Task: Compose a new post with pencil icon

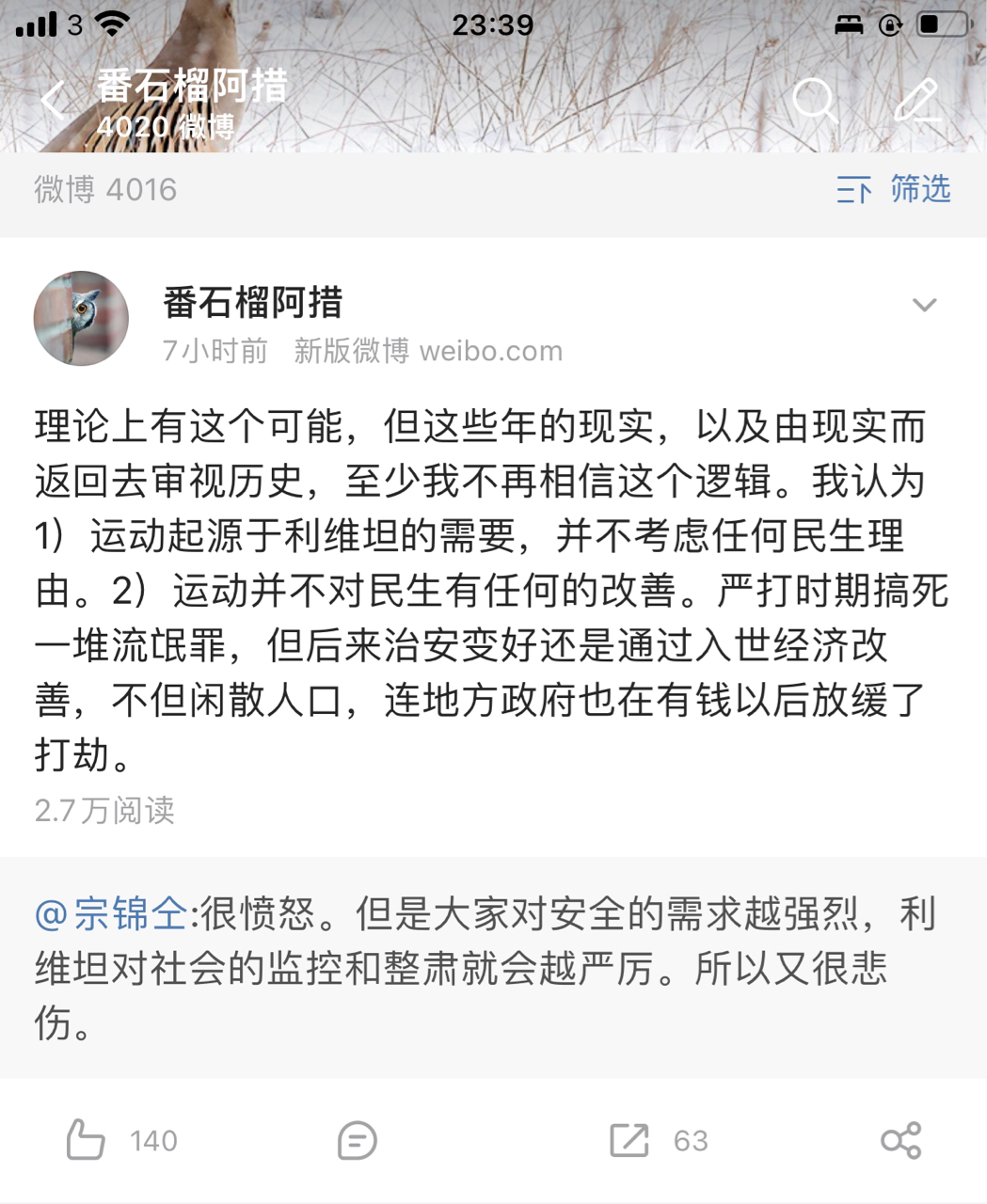Action: coord(915,100)
